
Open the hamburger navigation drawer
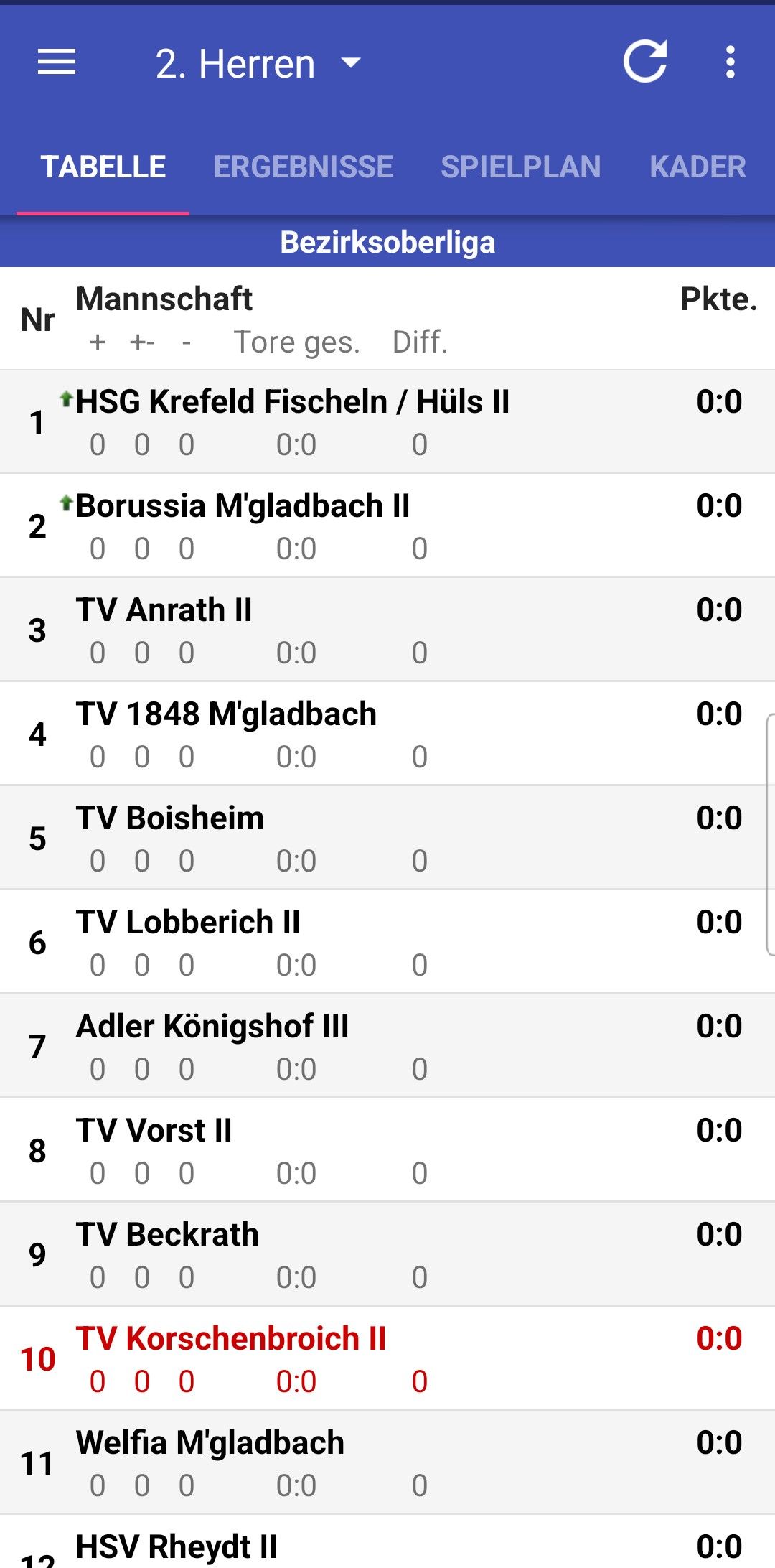click(x=57, y=62)
